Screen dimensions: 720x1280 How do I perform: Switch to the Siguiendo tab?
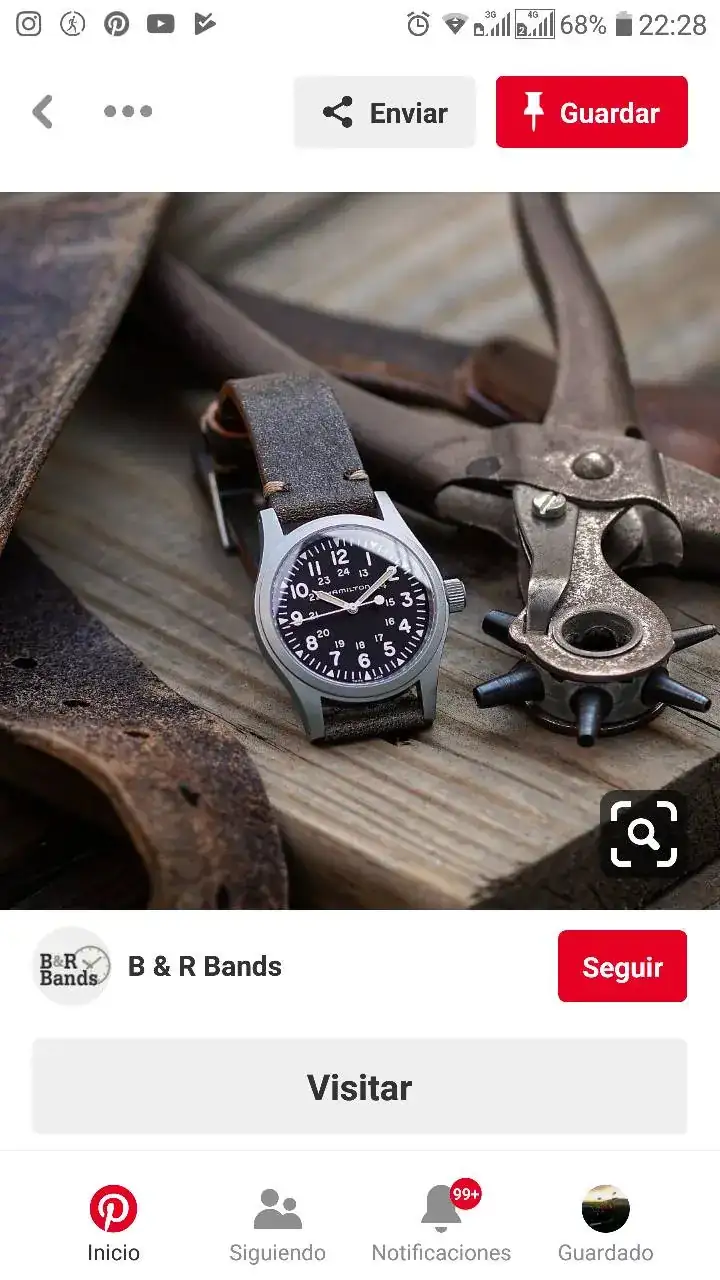click(x=277, y=1224)
